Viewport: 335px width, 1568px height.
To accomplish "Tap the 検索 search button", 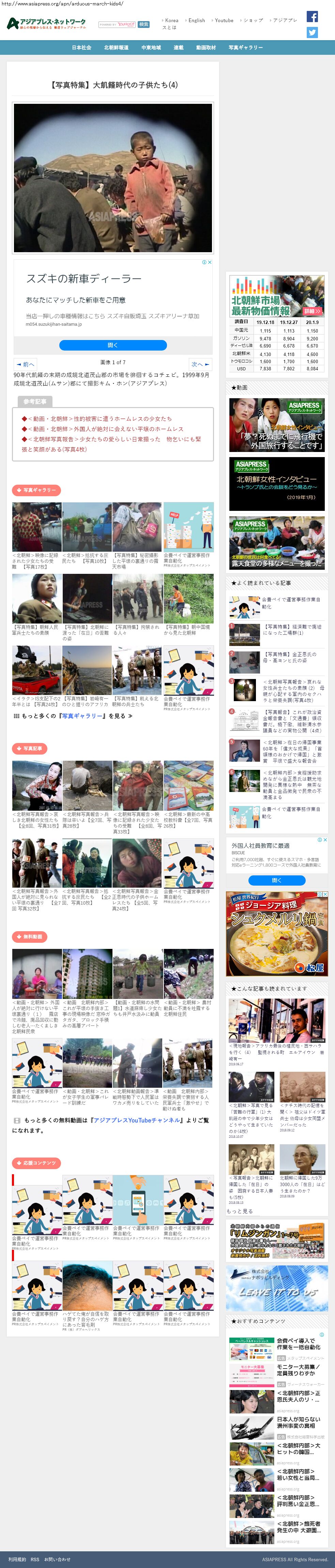I will point(144,25).
